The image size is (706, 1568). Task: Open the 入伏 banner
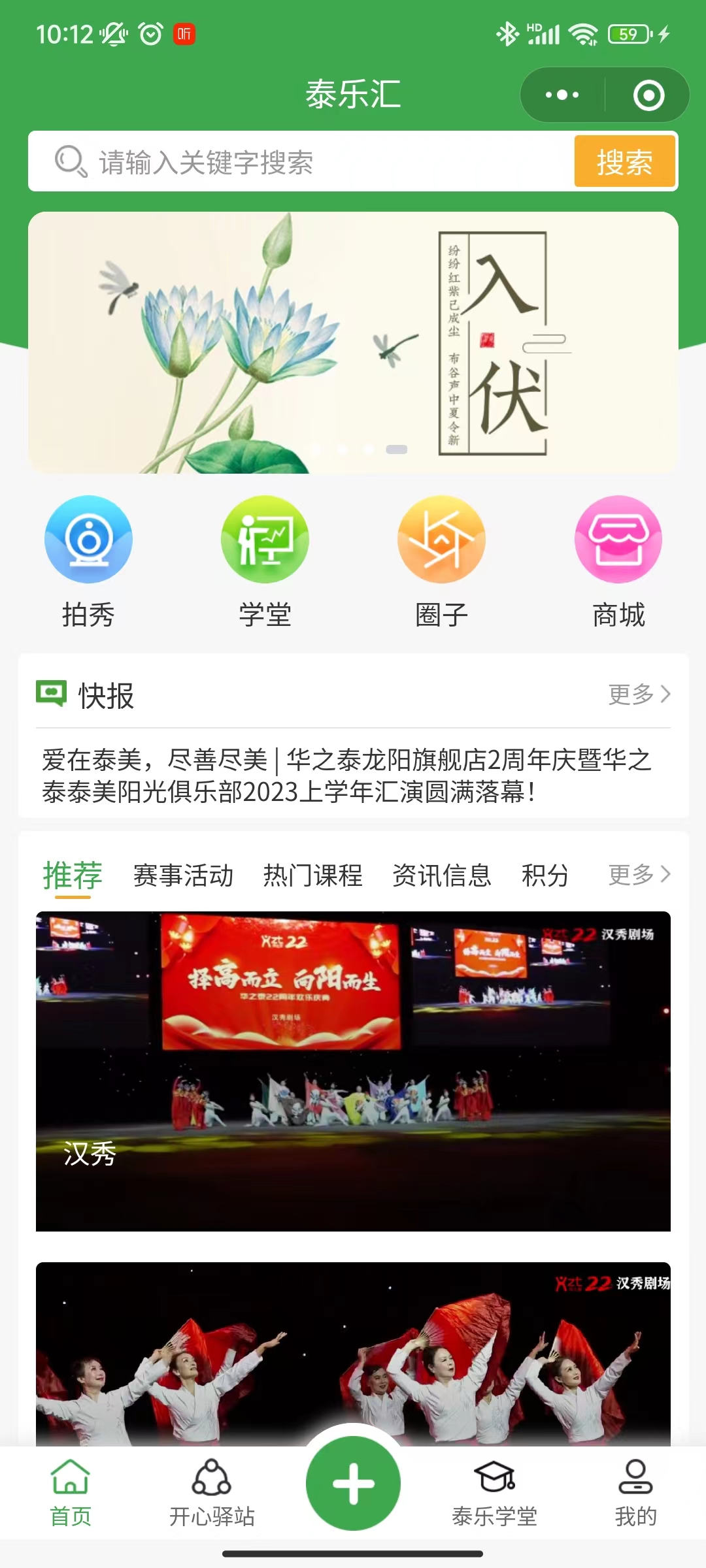tap(353, 342)
